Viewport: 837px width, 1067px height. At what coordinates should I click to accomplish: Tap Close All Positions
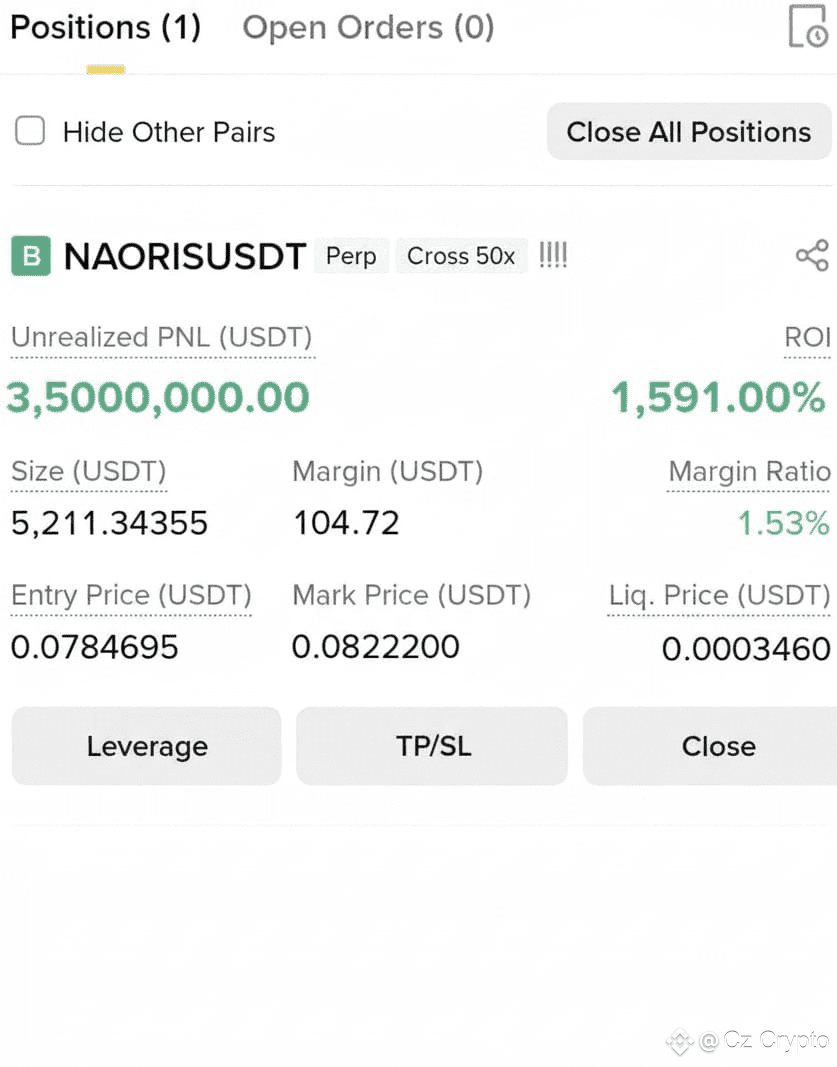coord(688,132)
